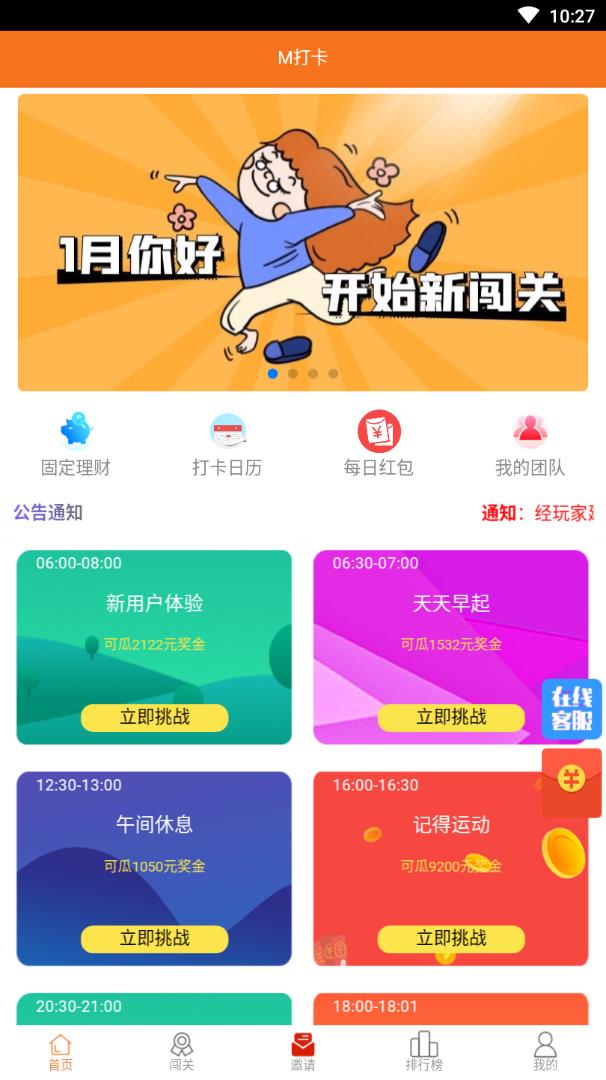Tap 立即挑战 on the 记得运动 card
The height and width of the screenshot is (1080, 606).
coord(451,938)
